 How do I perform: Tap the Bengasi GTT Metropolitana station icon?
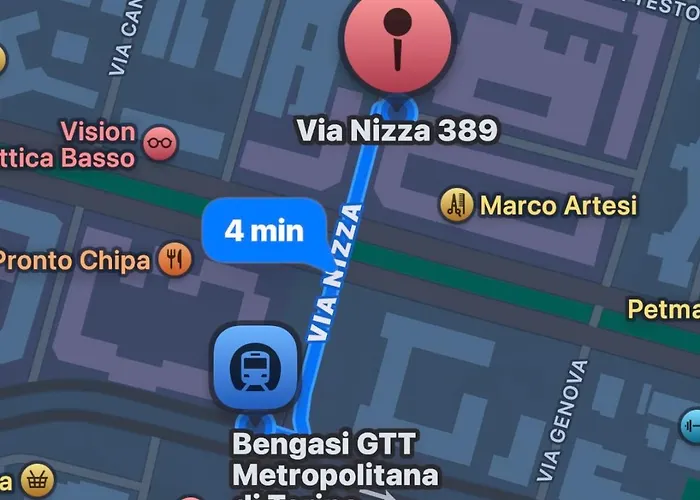(255, 368)
